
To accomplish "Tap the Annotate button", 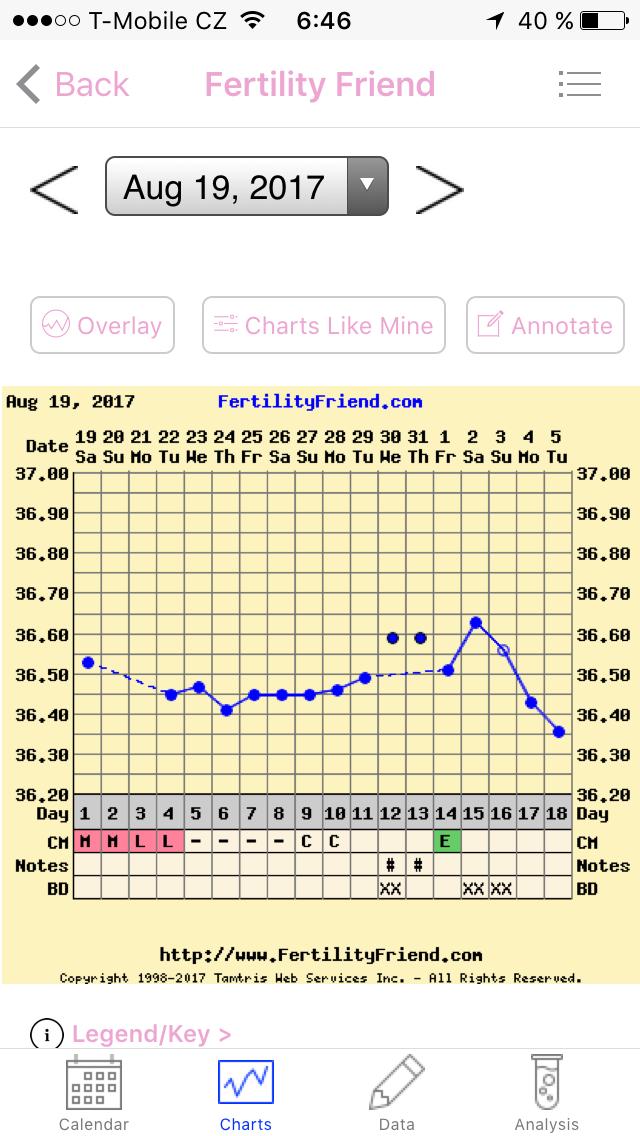I will [x=545, y=325].
